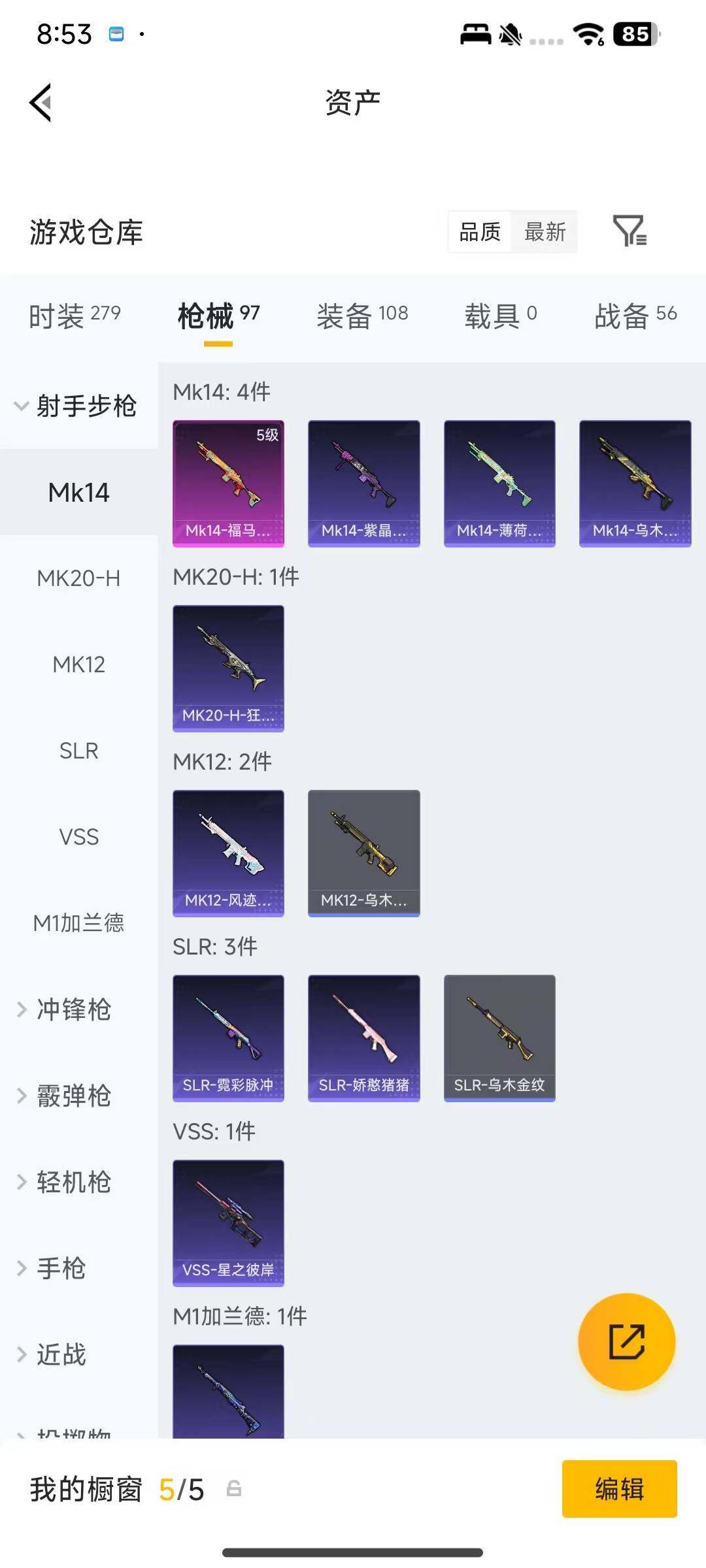Open the SLR-娇憨猪猪 skin
Screen dimensions: 706x1568
coord(363,1037)
